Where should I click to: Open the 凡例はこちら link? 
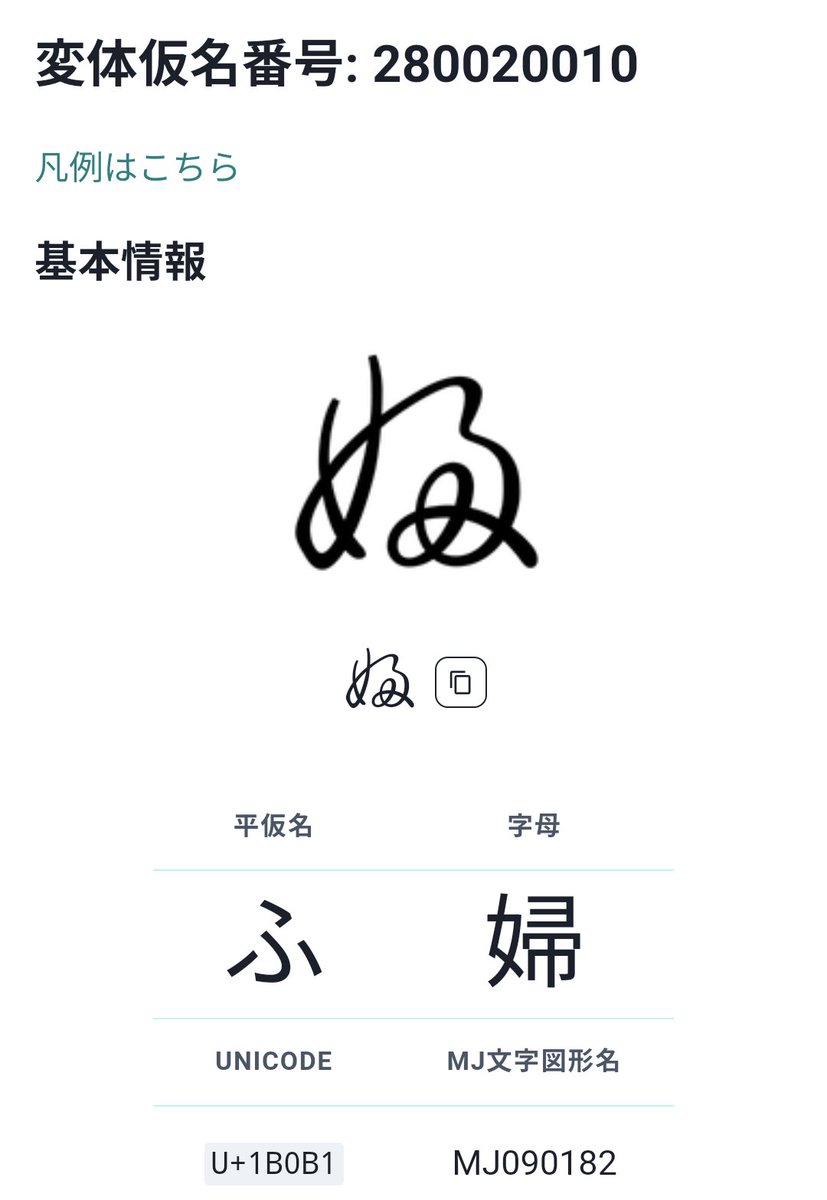(138, 167)
